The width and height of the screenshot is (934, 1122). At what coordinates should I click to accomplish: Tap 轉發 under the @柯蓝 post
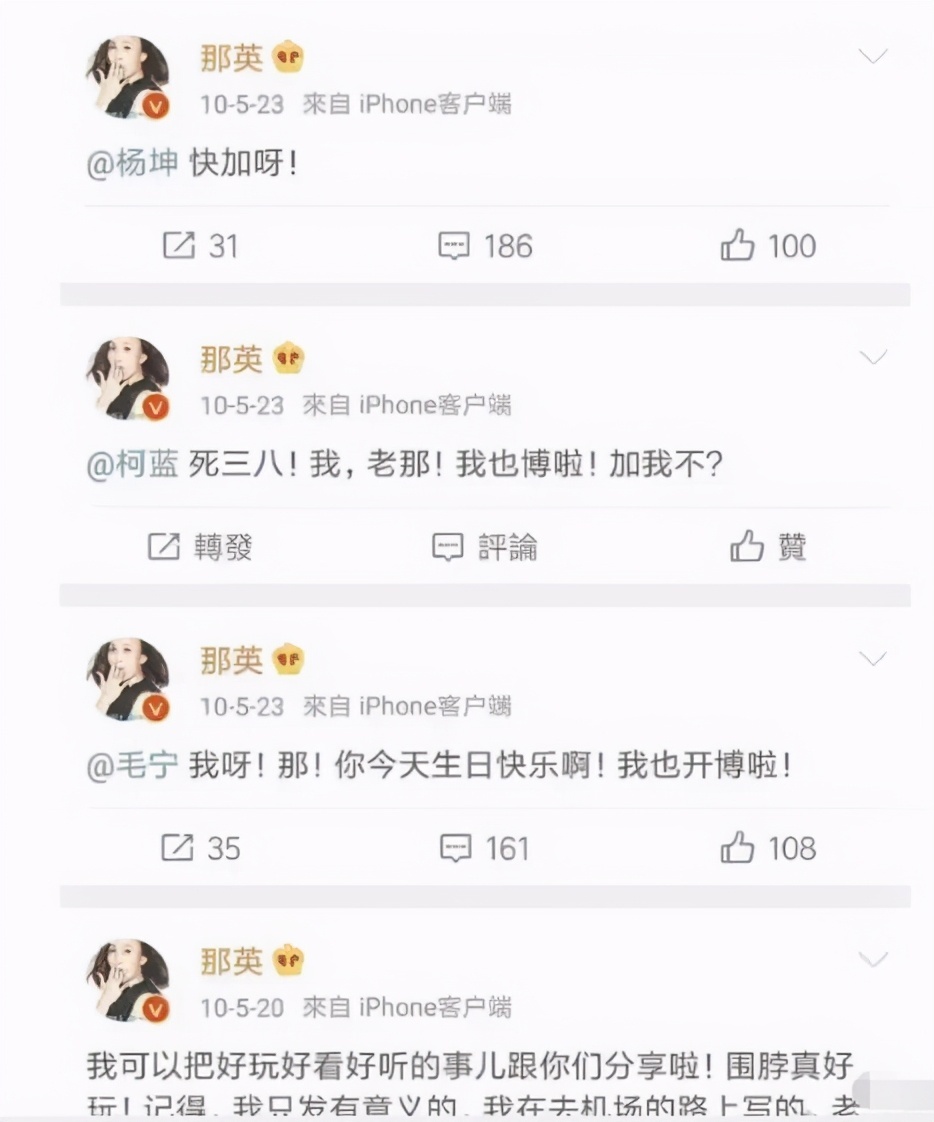[x=200, y=547]
